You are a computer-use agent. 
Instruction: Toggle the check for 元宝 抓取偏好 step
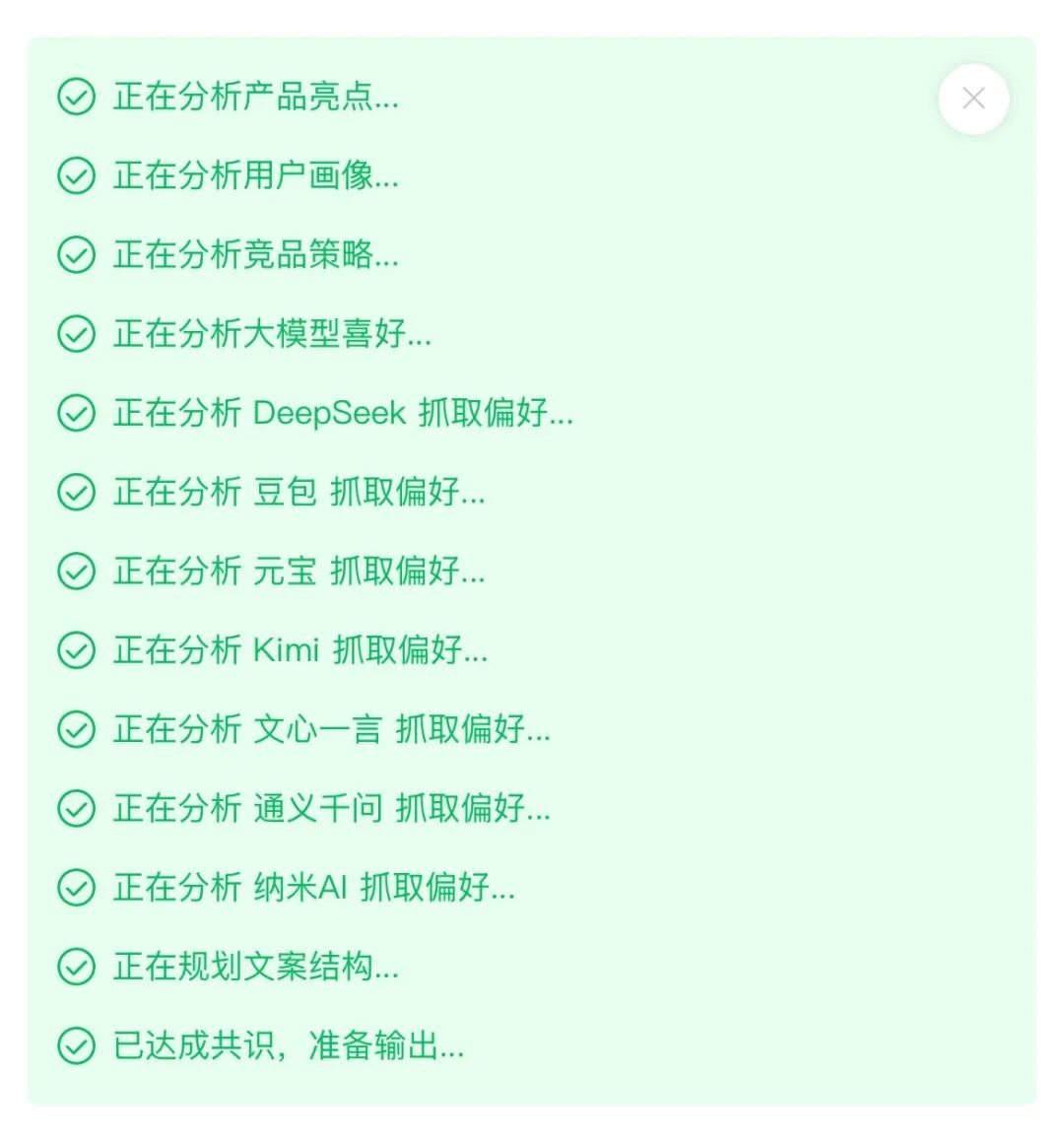pos(77,571)
